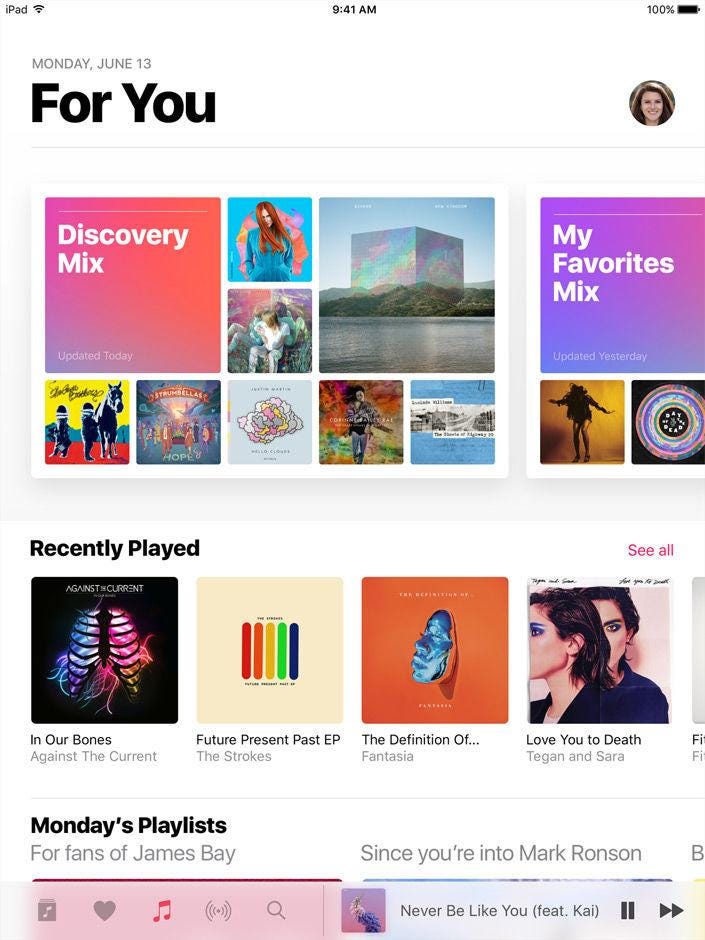Switch to the Radio tab

point(218,910)
